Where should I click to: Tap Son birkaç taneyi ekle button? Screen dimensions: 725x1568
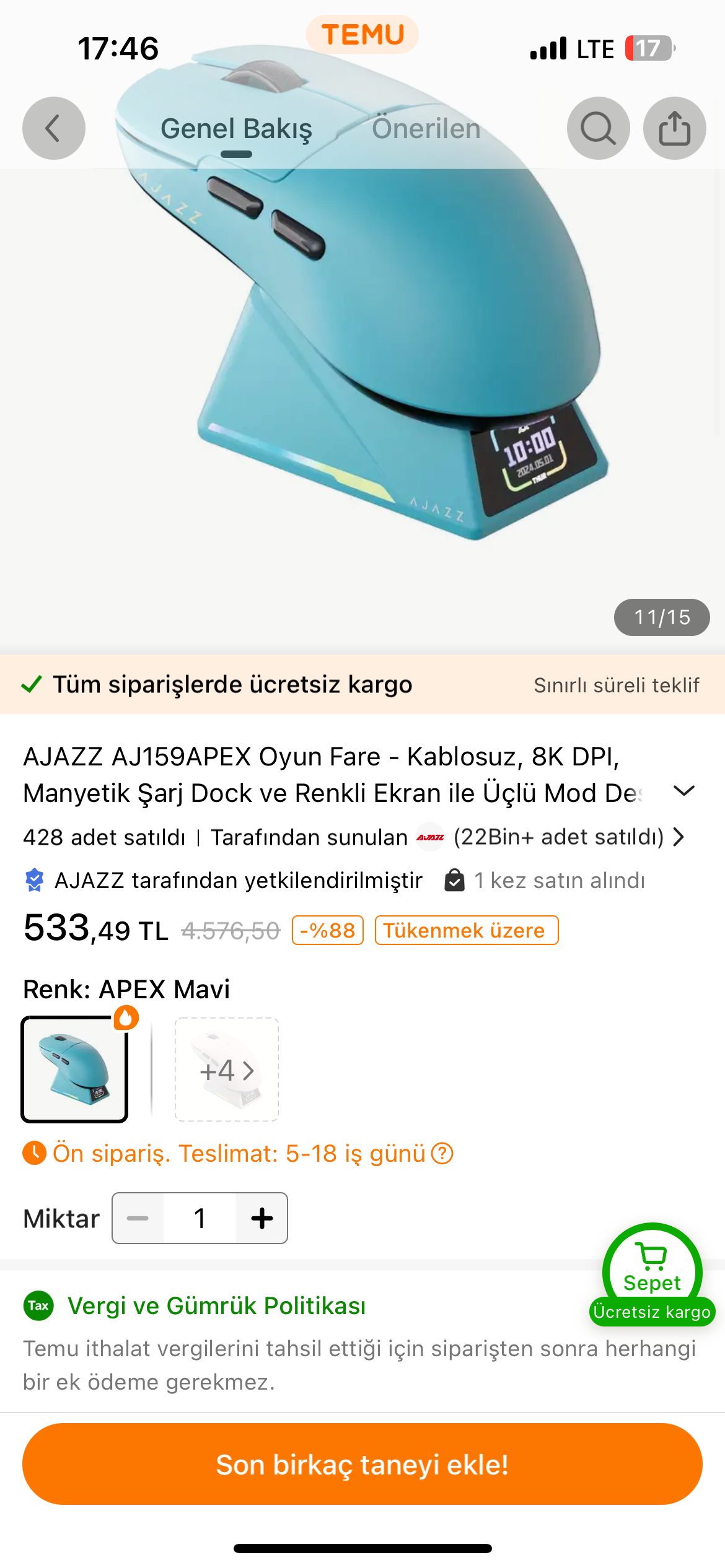tap(362, 1464)
